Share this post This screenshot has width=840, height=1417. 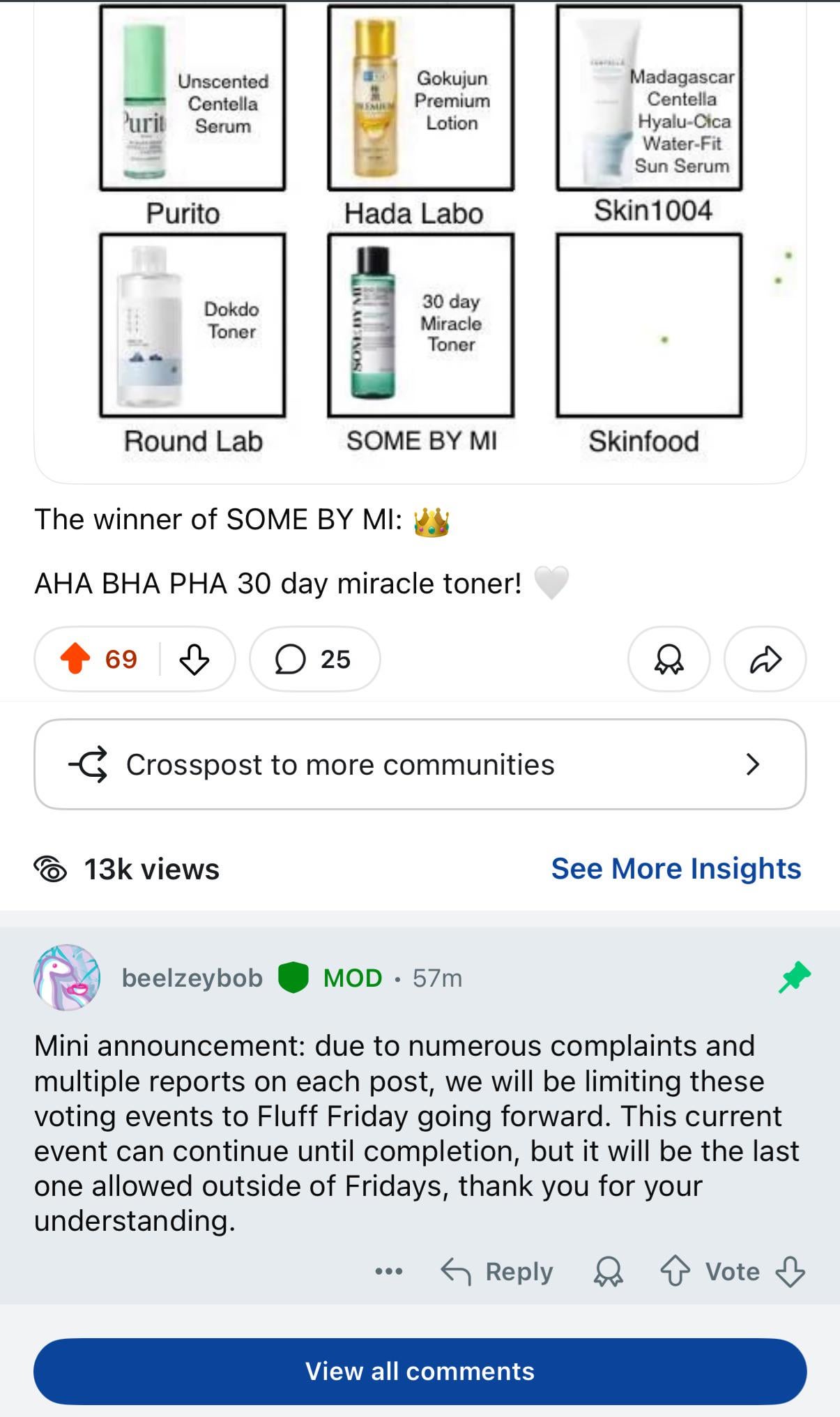pyautogui.click(x=765, y=659)
